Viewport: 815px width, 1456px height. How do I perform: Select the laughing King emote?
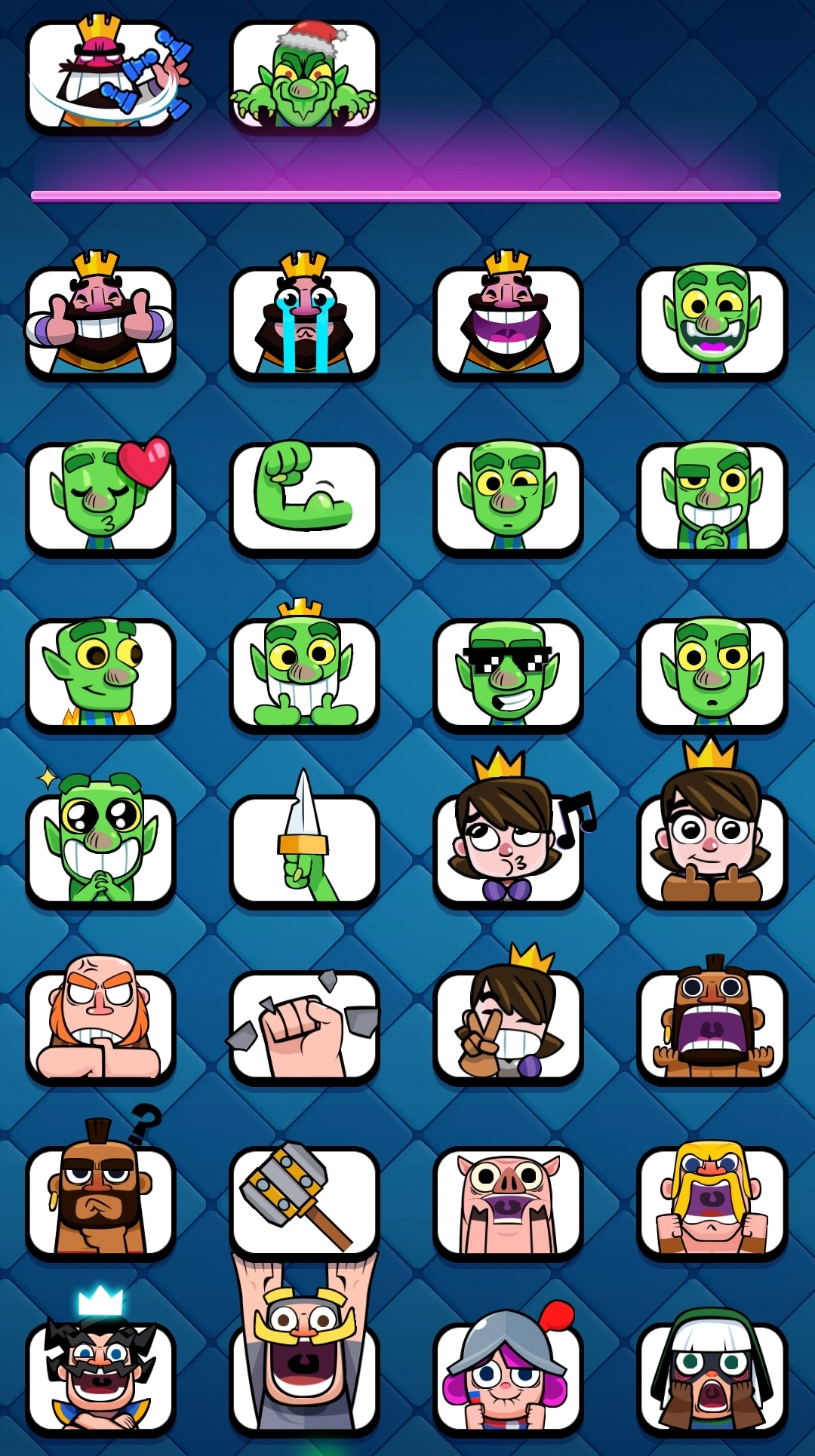[x=508, y=321]
